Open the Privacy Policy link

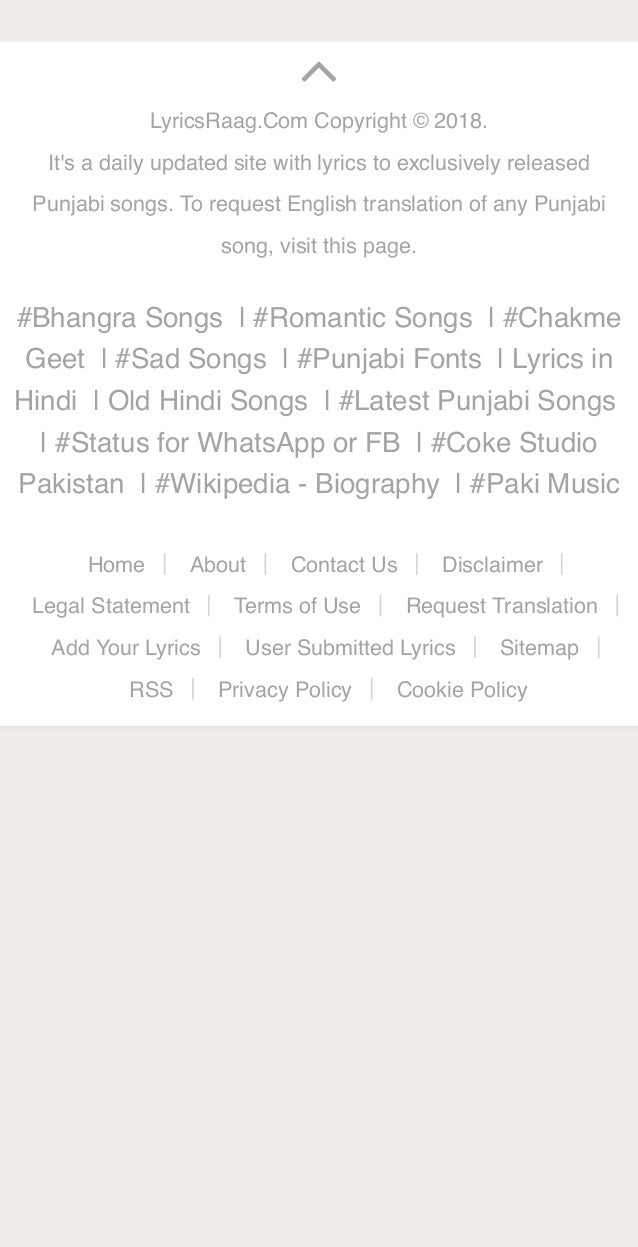[285, 690]
